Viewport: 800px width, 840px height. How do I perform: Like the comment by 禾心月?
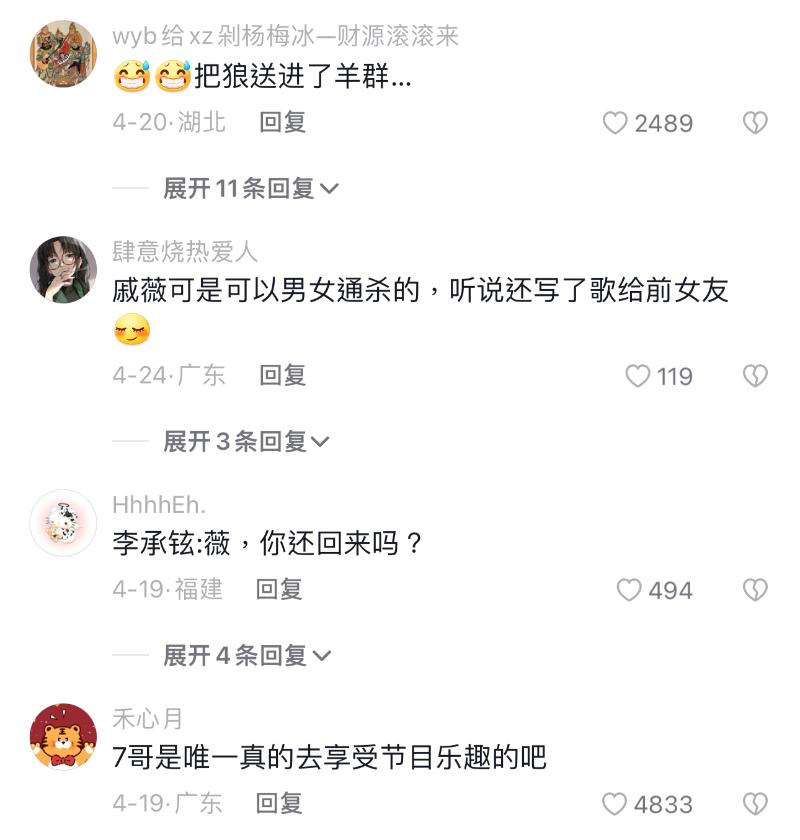(614, 804)
